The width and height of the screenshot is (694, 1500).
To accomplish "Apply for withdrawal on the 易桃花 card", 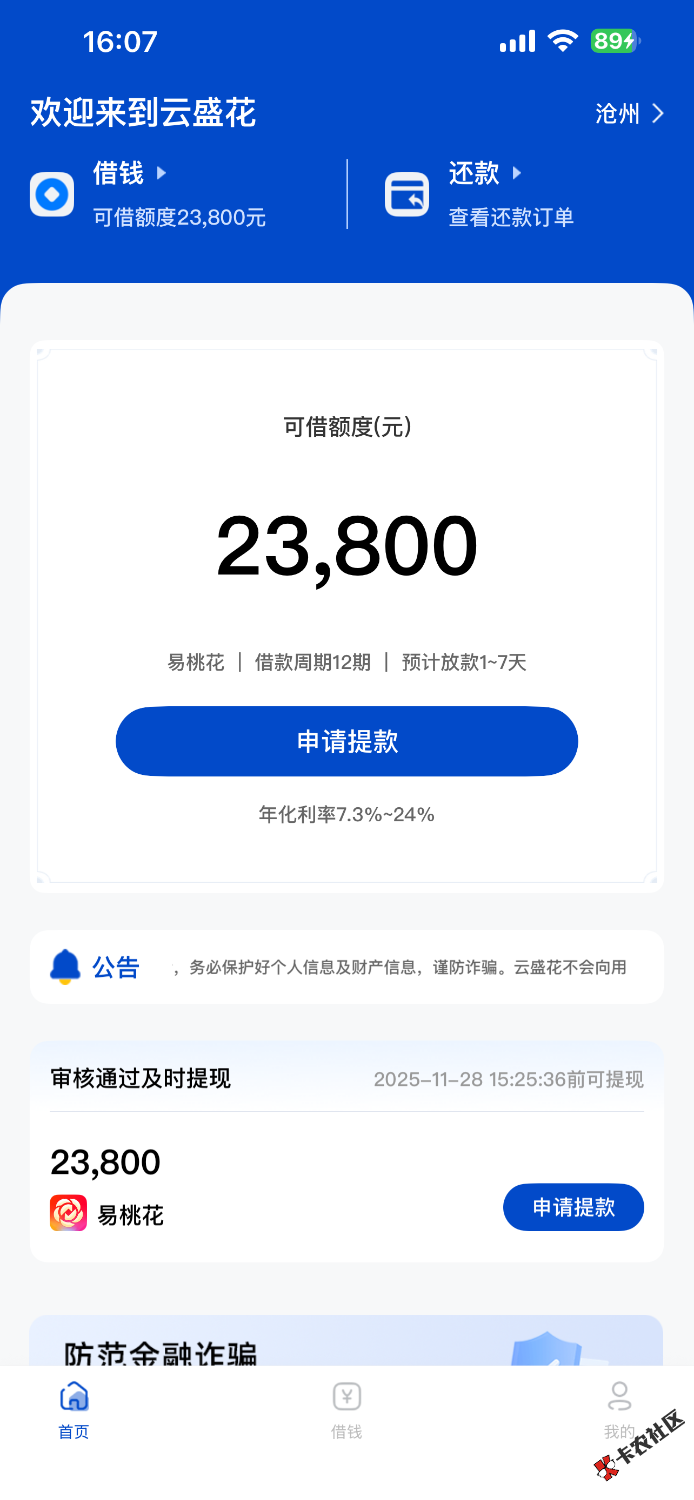I will (x=573, y=1207).
